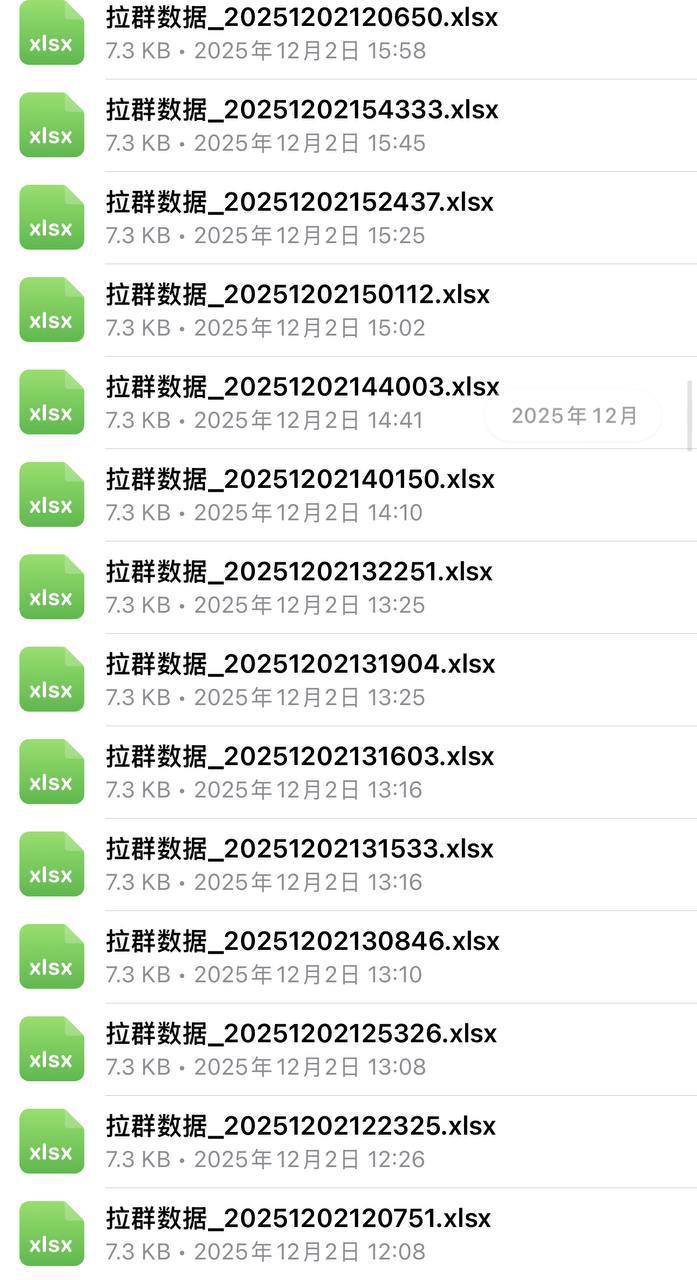The image size is (697, 1280).
Task: View the 拉群数据_20251202132251.xlsx spreadsheet
Action: pyautogui.click(x=299, y=572)
